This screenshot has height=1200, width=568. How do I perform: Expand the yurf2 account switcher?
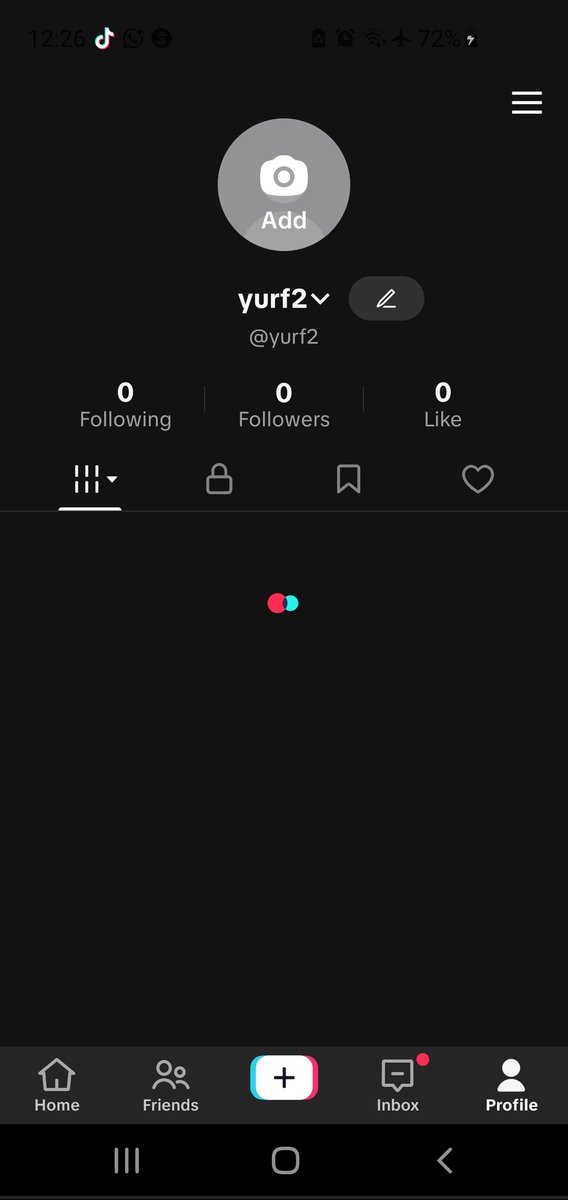pyautogui.click(x=284, y=298)
